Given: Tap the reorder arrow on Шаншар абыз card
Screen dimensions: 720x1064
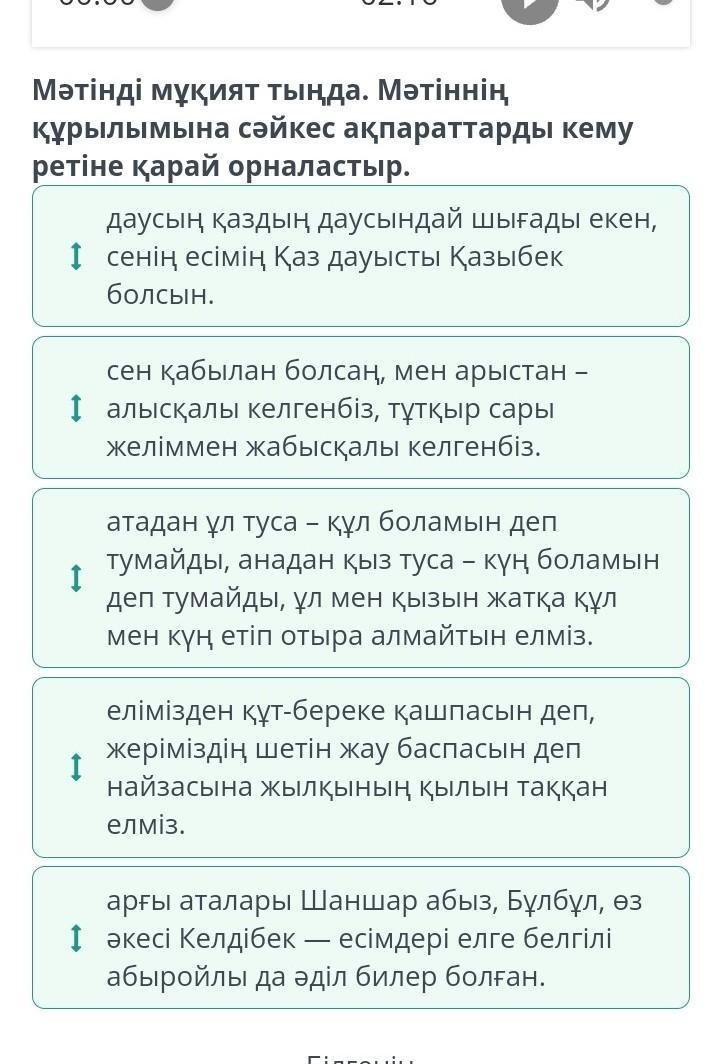Looking at the screenshot, I should pos(77,938).
